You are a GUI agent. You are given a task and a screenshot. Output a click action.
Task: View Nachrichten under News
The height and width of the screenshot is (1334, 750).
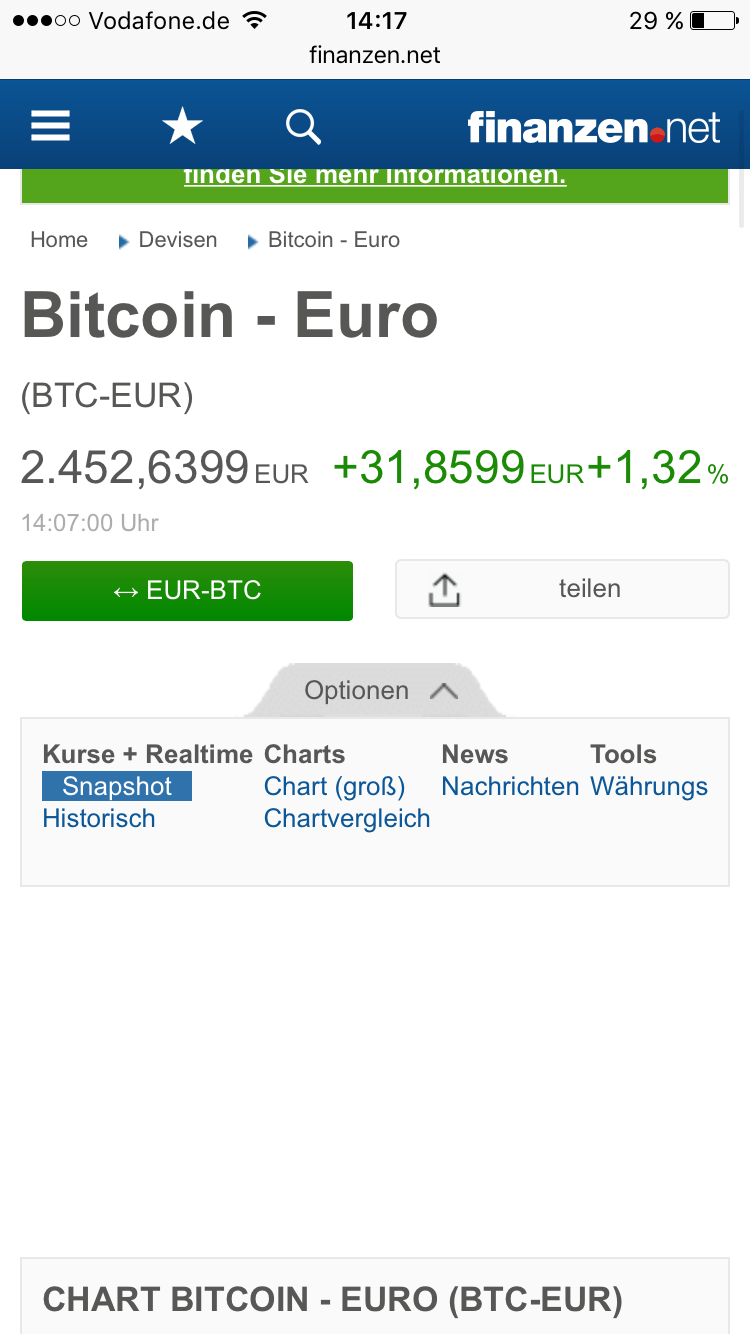[510, 786]
